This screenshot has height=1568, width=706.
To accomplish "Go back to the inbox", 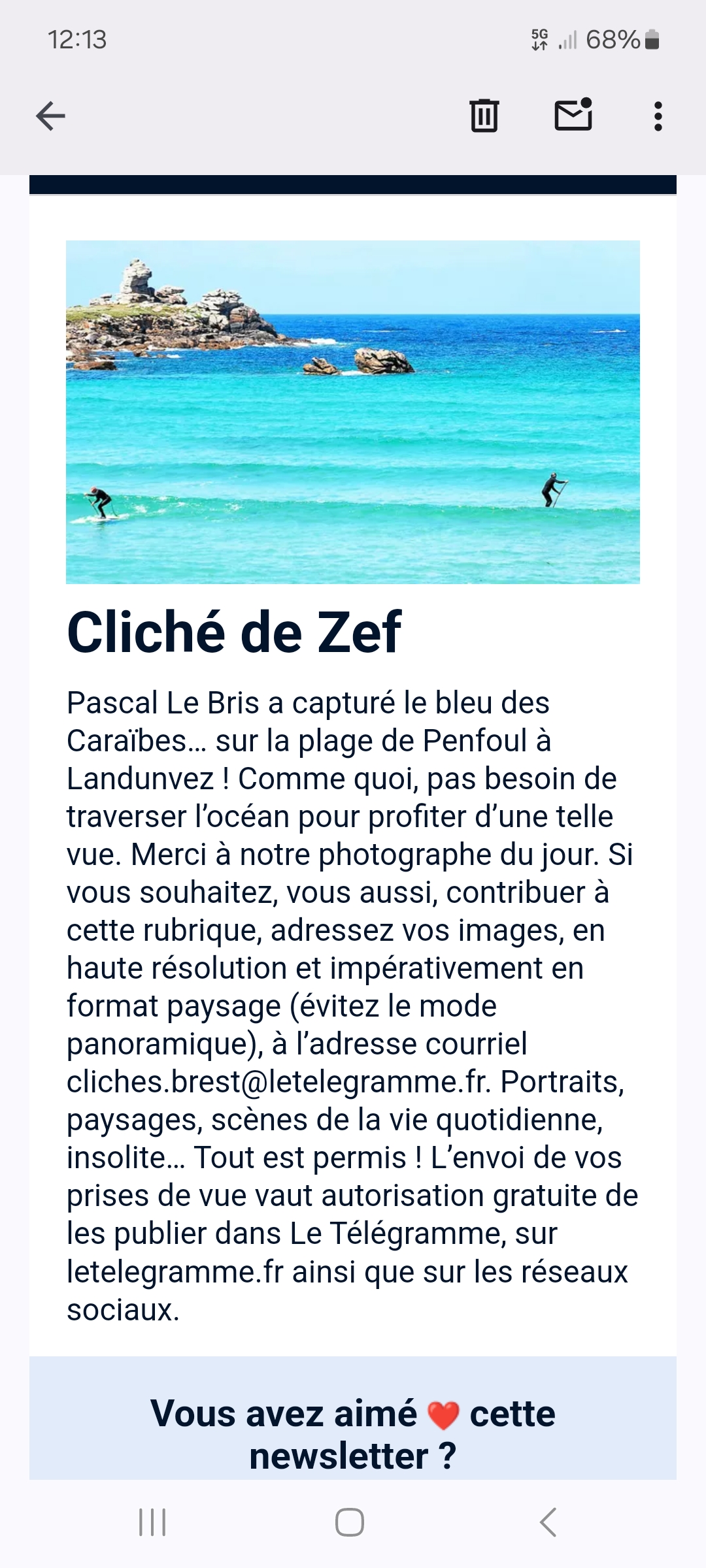I will coord(50,116).
